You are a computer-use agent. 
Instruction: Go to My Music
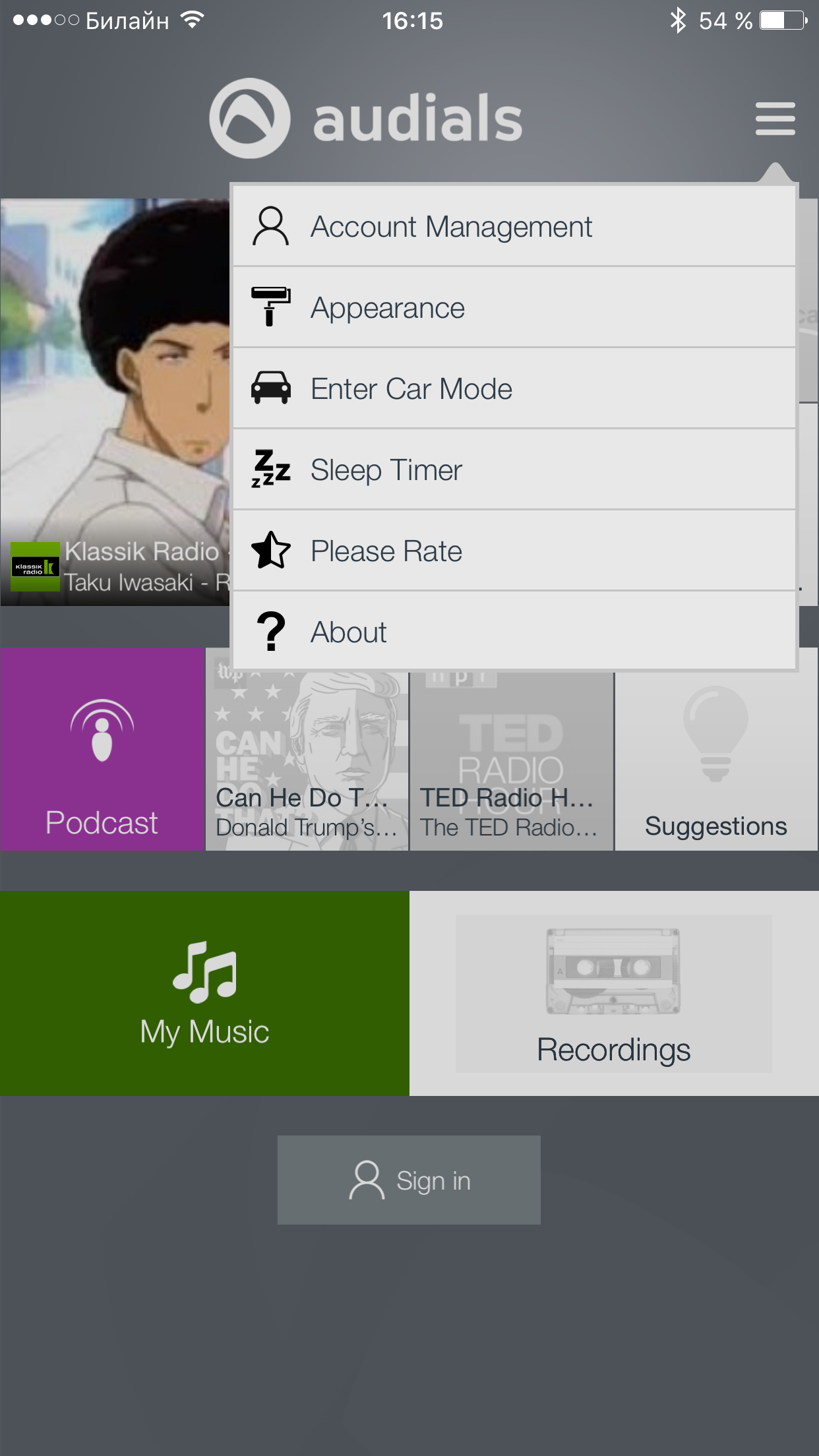[204, 993]
